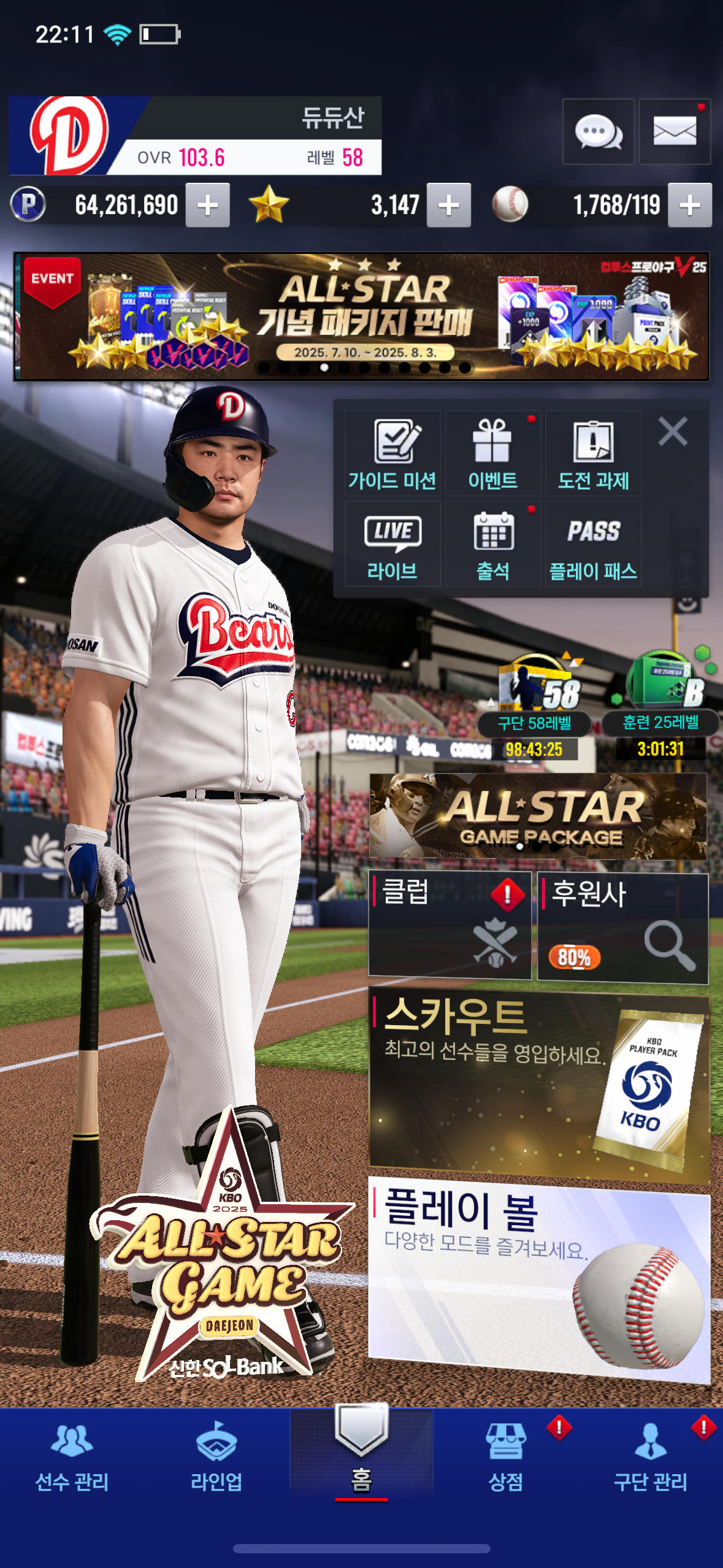The height and width of the screenshot is (1568, 723).
Task: Open 스카우트 to recruit players
Action: click(539, 1085)
